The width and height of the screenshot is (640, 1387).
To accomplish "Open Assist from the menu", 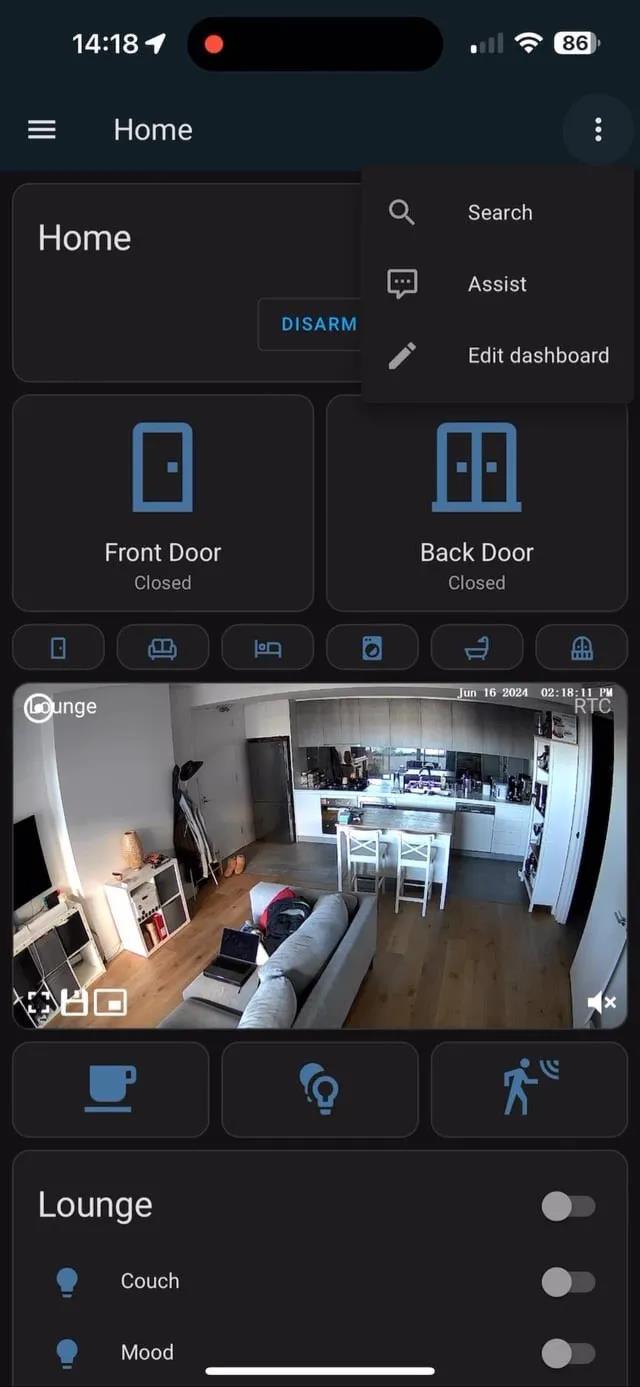I will click(497, 284).
